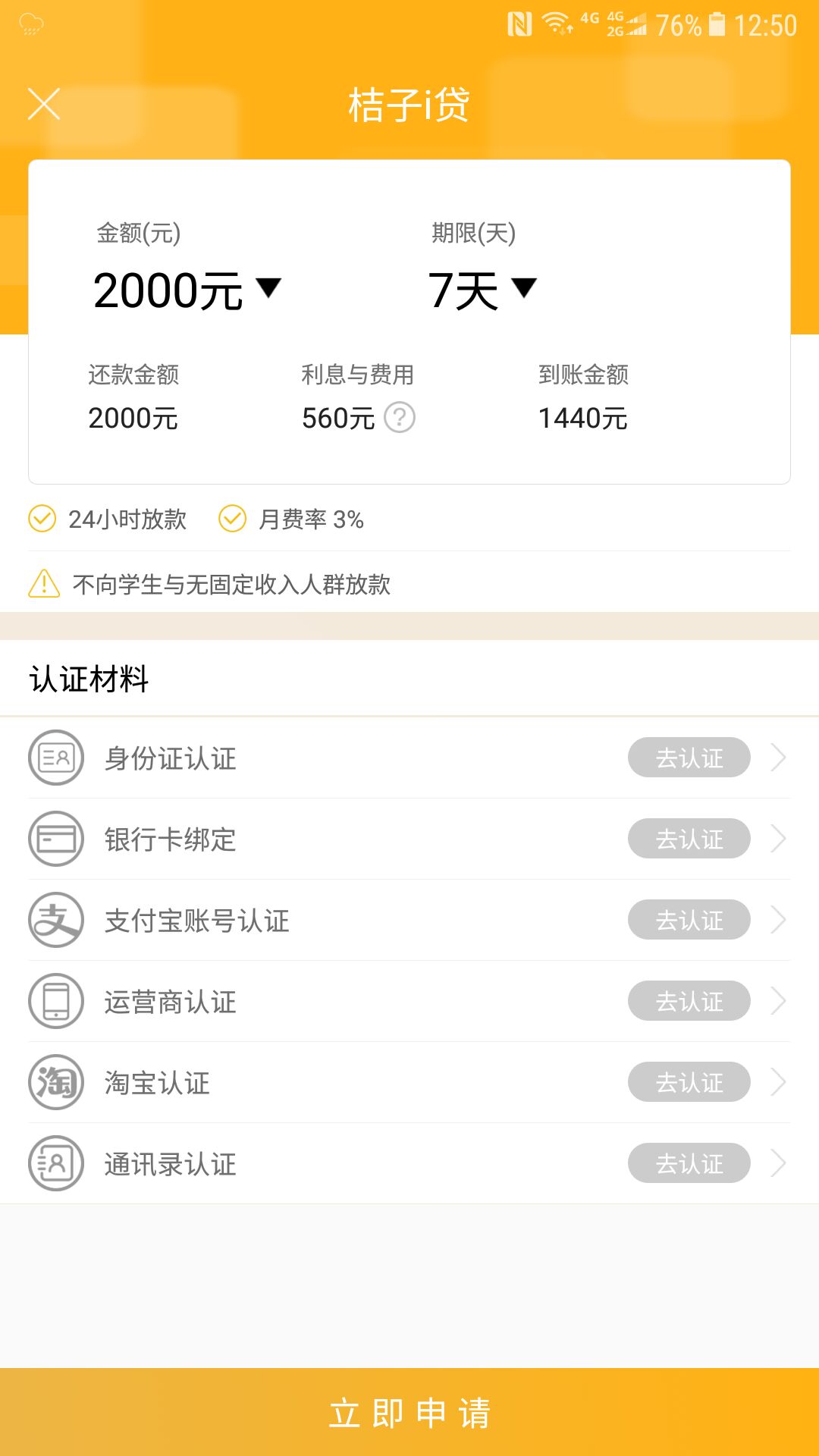Click 去认证 for Taobao verification
819x1456 pixels.
pos(689,1083)
